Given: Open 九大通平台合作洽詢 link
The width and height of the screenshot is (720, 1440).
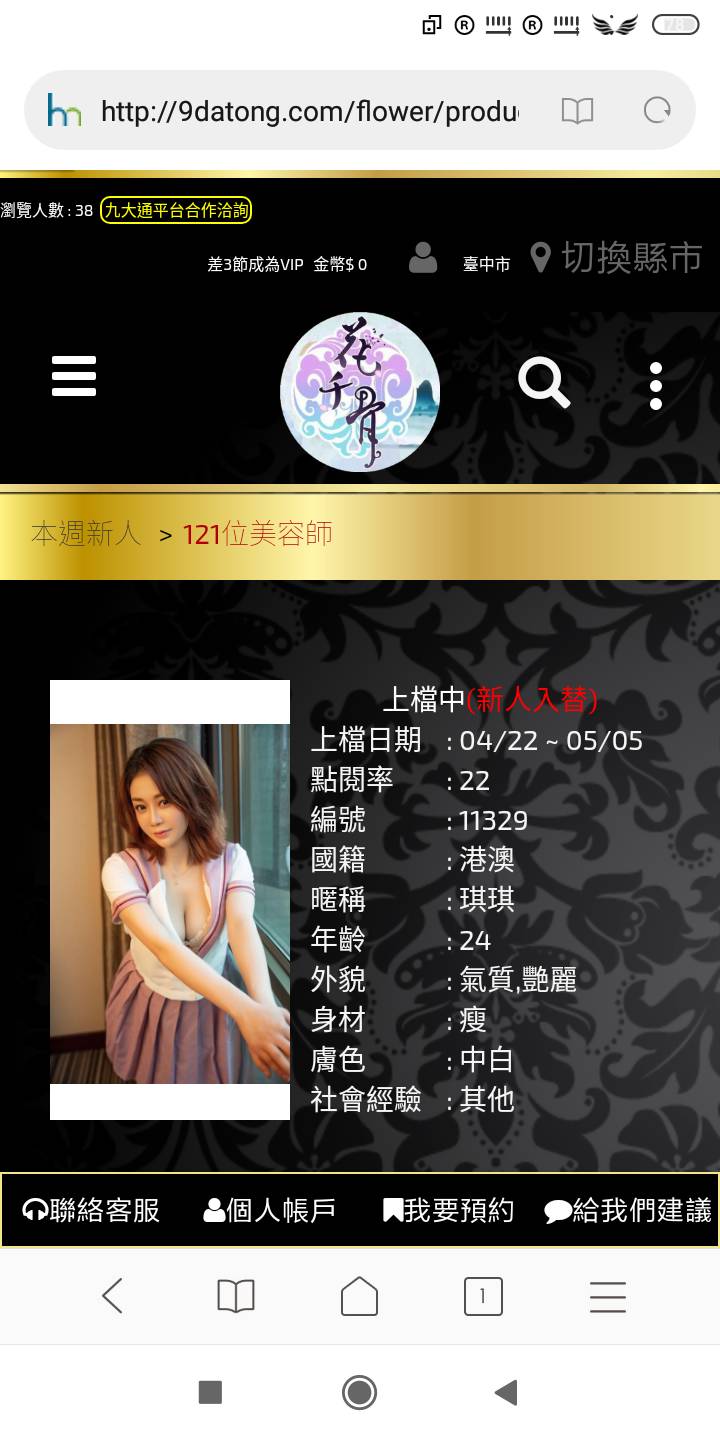Looking at the screenshot, I should [x=176, y=210].
